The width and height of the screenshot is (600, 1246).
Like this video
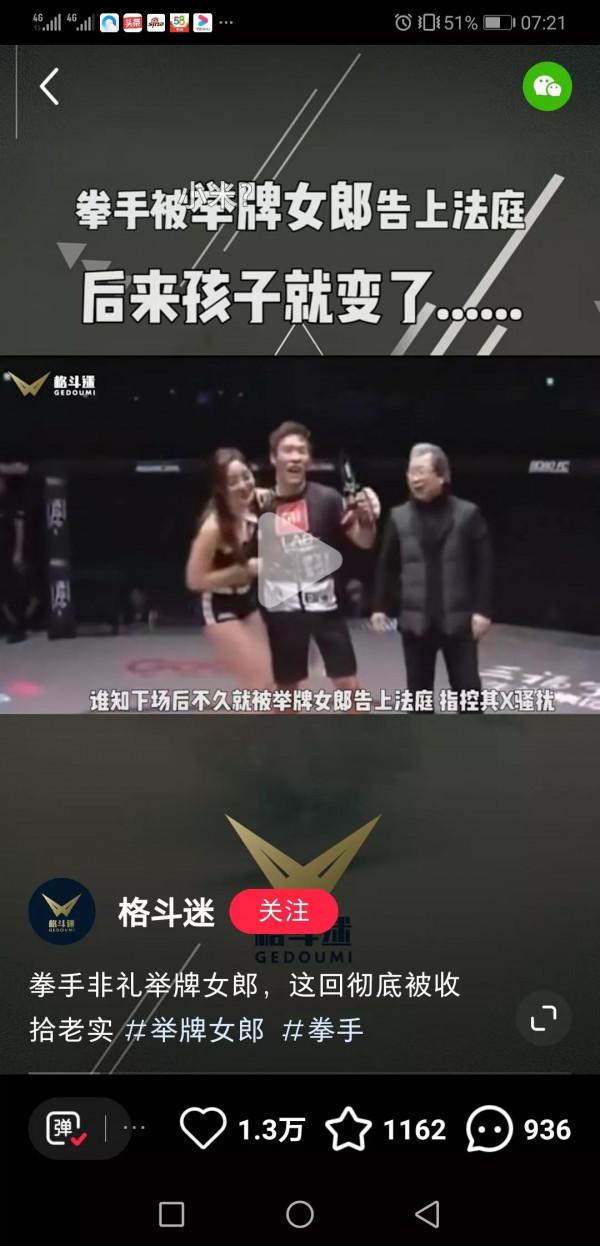click(203, 1129)
